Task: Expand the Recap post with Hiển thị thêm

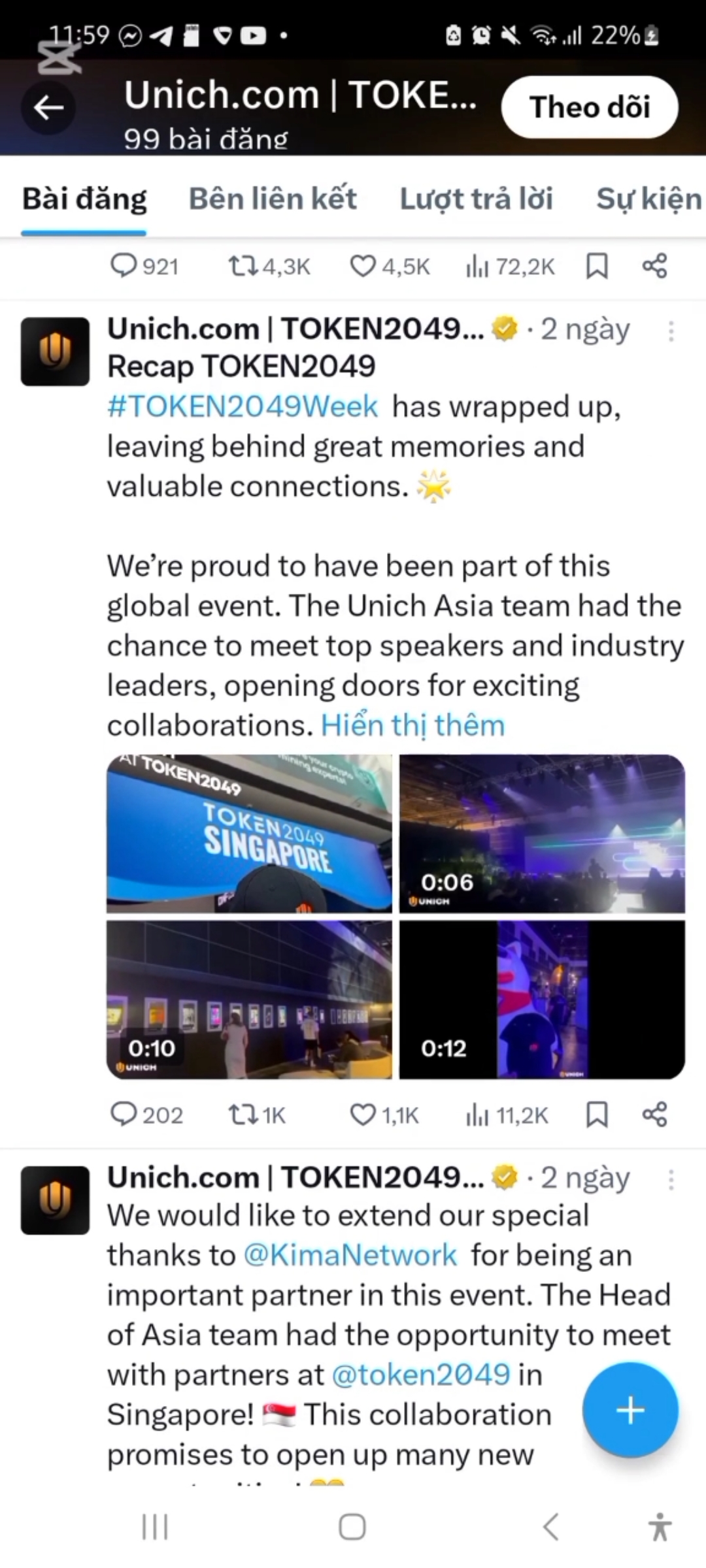Action: [x=413, y=725]
